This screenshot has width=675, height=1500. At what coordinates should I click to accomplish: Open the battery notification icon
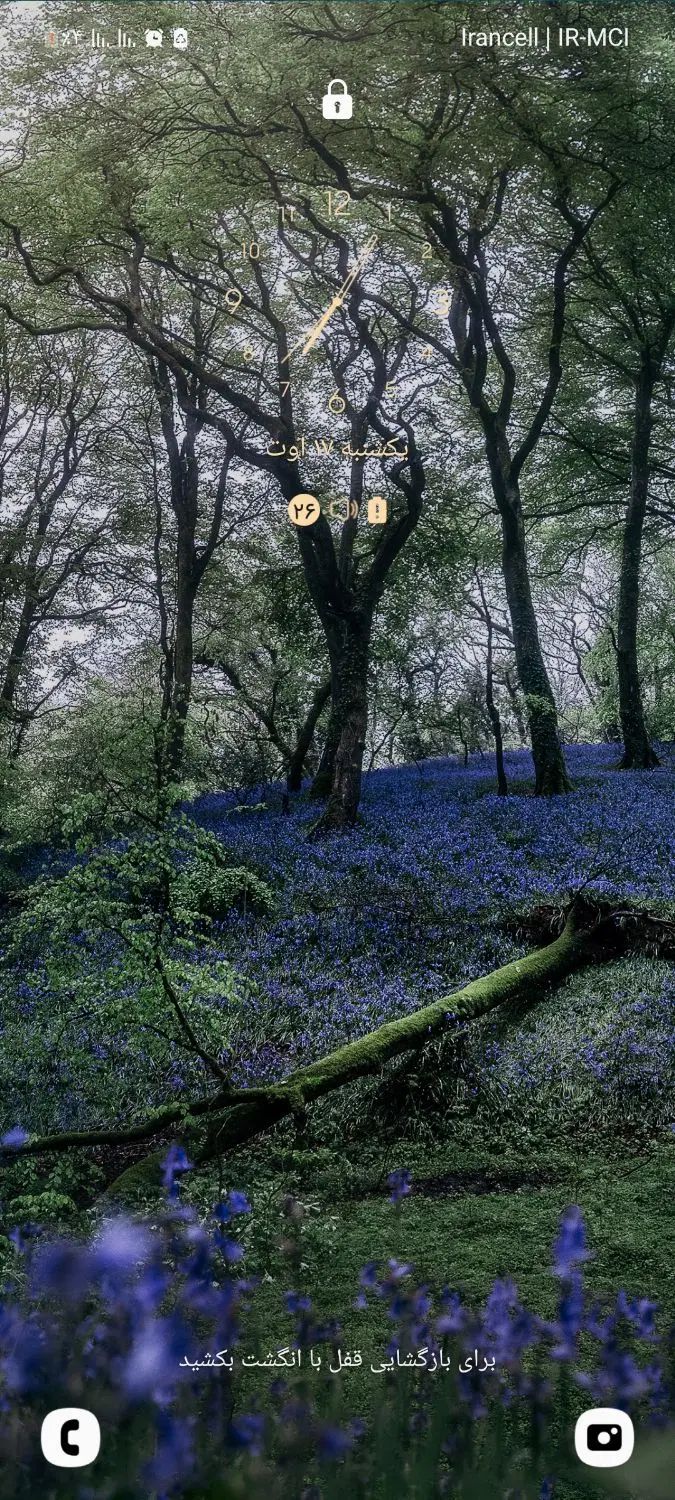[377, 511]
